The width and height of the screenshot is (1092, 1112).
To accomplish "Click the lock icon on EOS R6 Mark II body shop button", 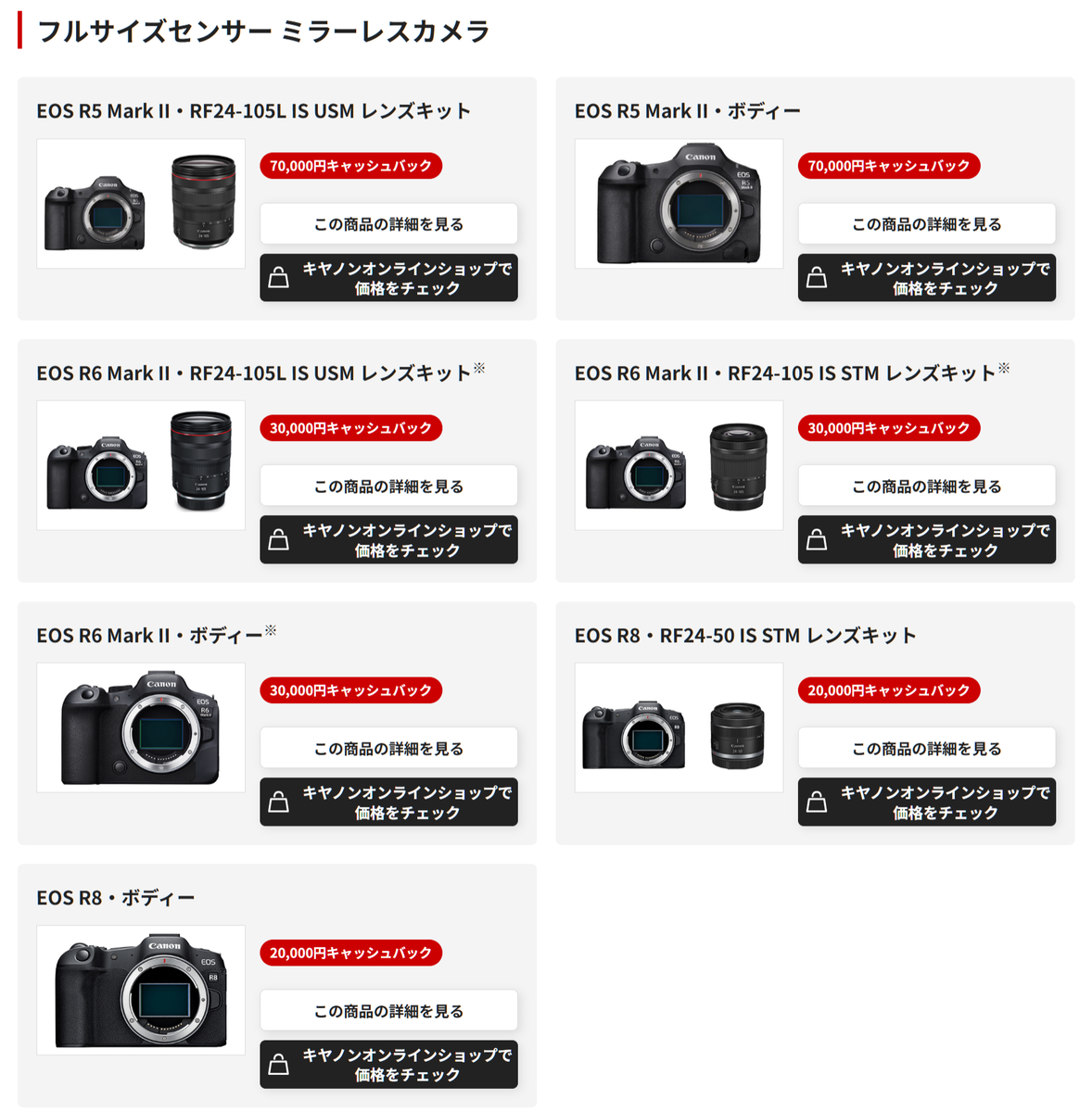I will tap(279, 802).
